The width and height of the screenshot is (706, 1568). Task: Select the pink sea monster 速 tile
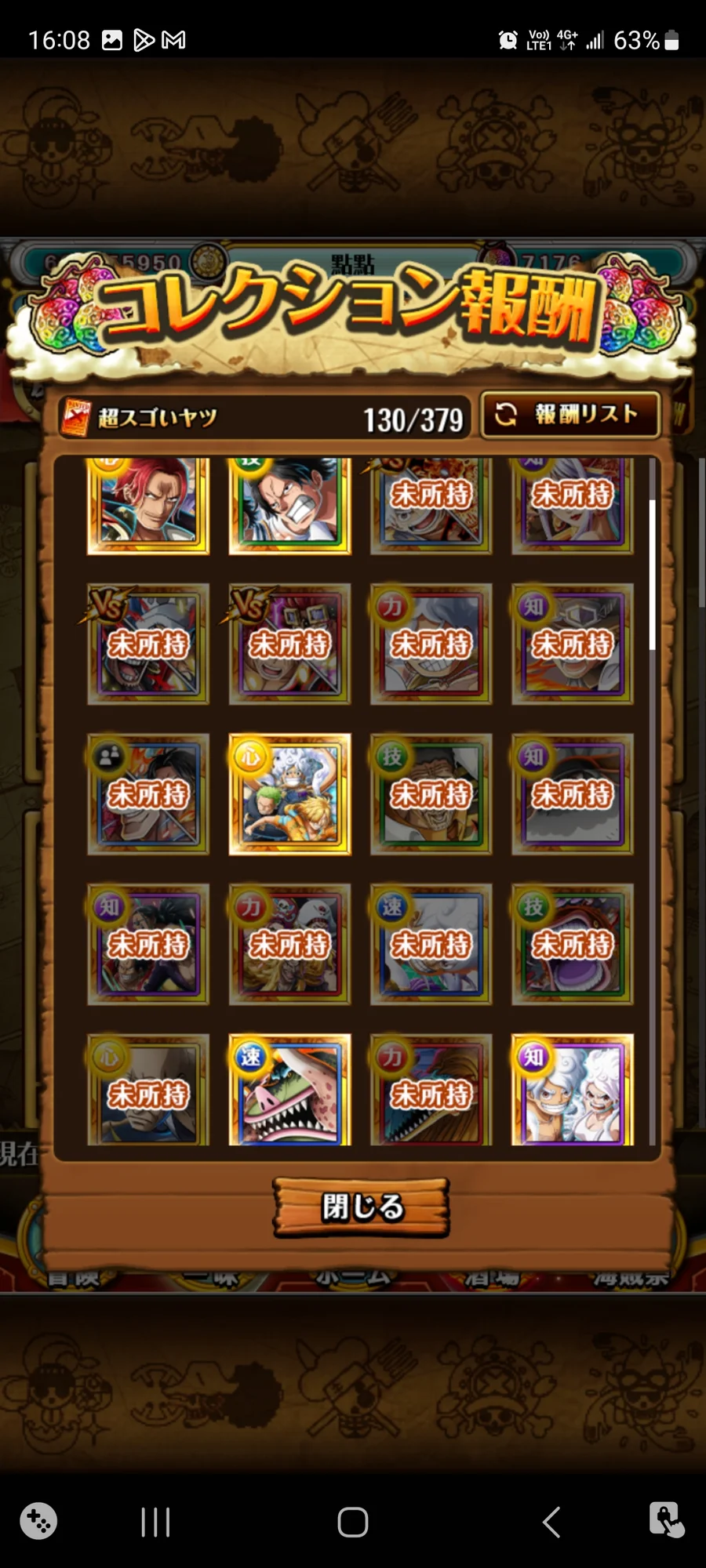[x=289, y=1090]
